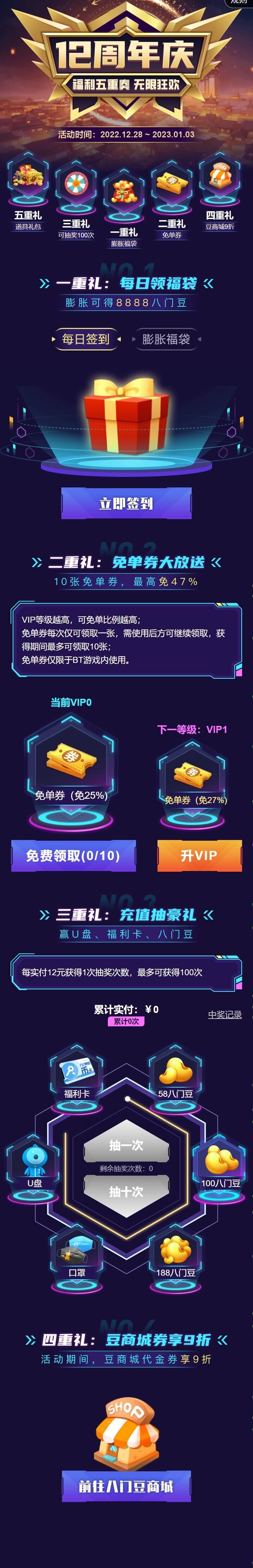Switch to the 膨胀福袋 tab
The height and width of the screenshot is (1568, 253).
[166, 339]
